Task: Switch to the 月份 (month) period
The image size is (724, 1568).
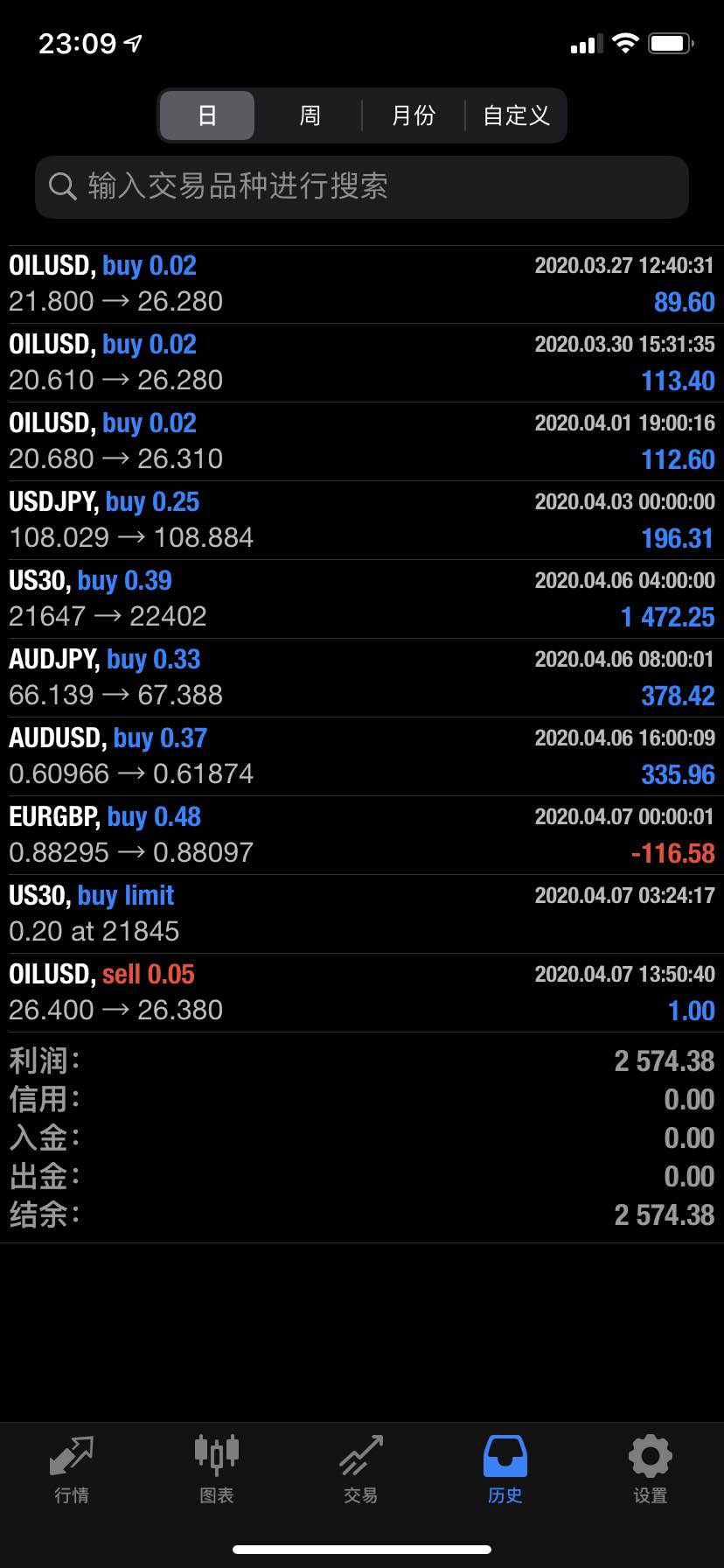Action: (x=413, y=115)
